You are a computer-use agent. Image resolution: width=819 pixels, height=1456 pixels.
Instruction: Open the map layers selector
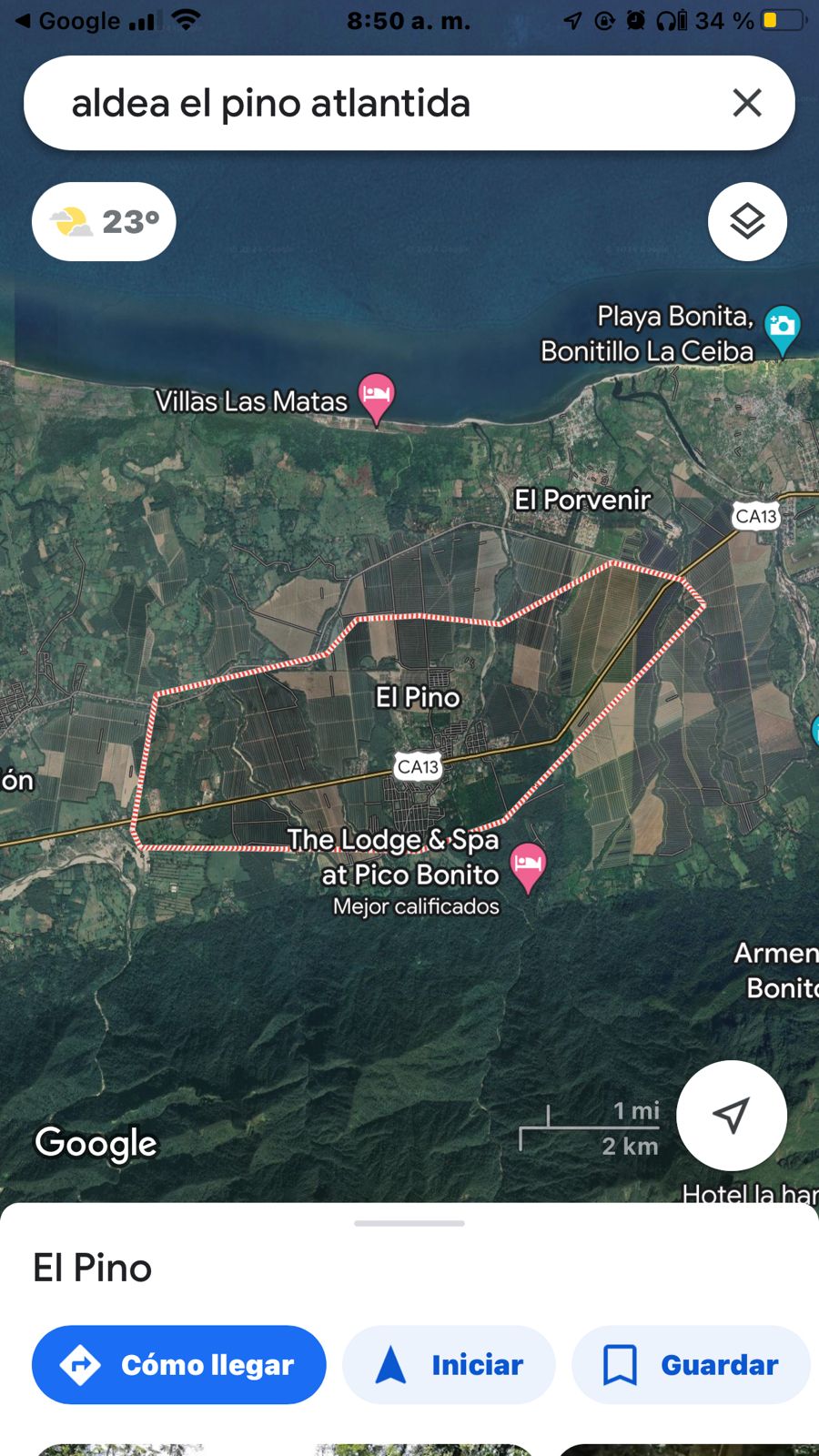747,222
